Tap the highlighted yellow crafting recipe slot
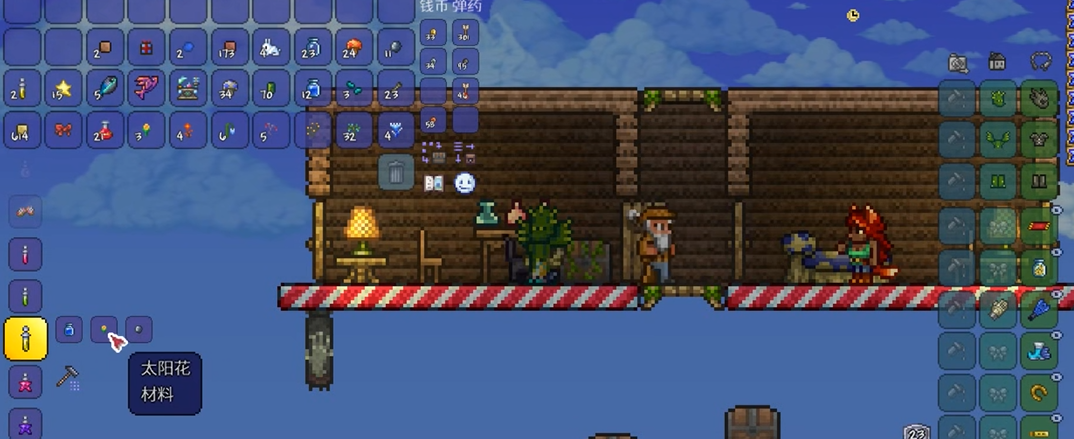This screenshot has width=1074, height=439. pos(26,339)
